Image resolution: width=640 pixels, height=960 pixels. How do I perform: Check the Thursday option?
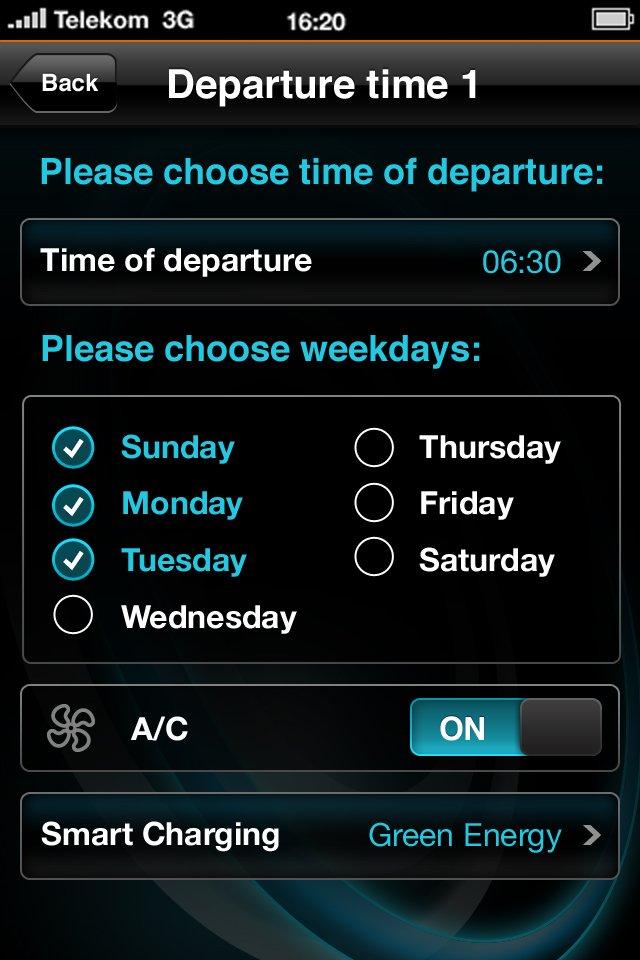coord(374,448)
